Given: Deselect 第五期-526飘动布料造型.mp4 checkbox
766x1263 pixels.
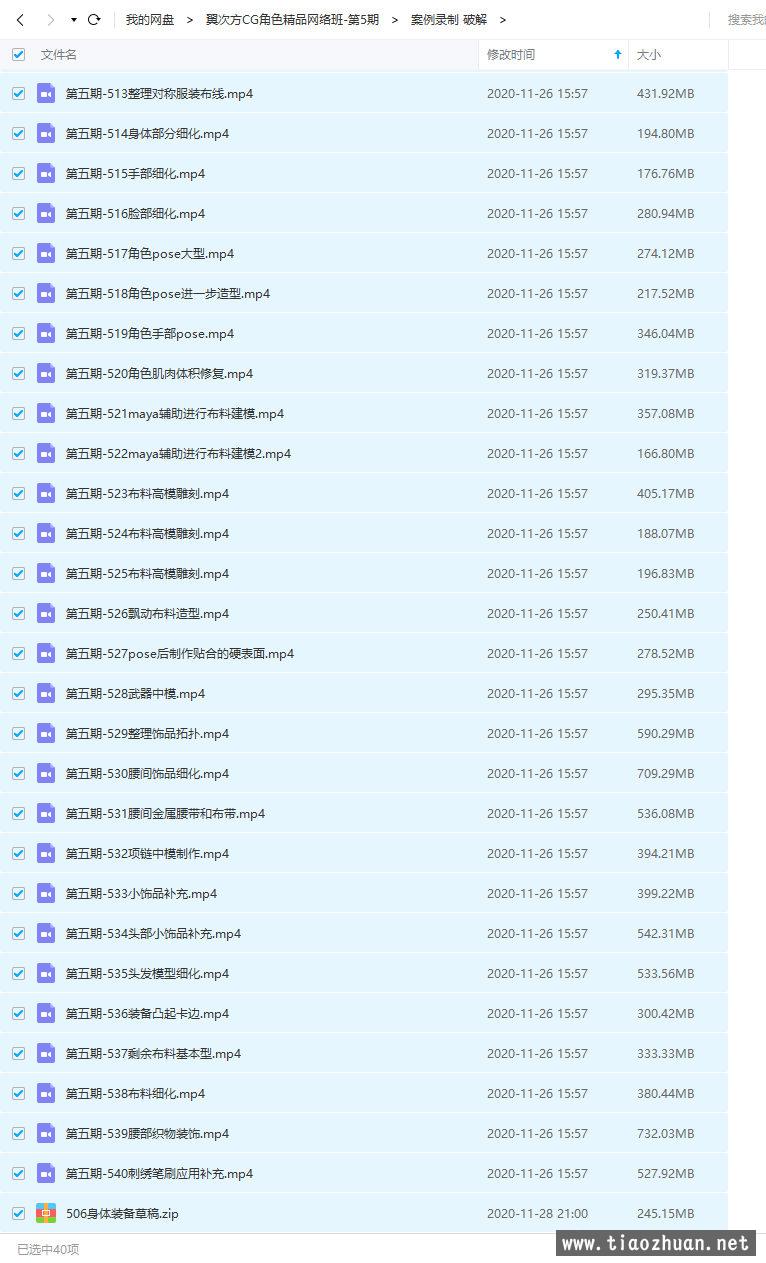Looking at the screenshot, I should (x=18, y=613).
